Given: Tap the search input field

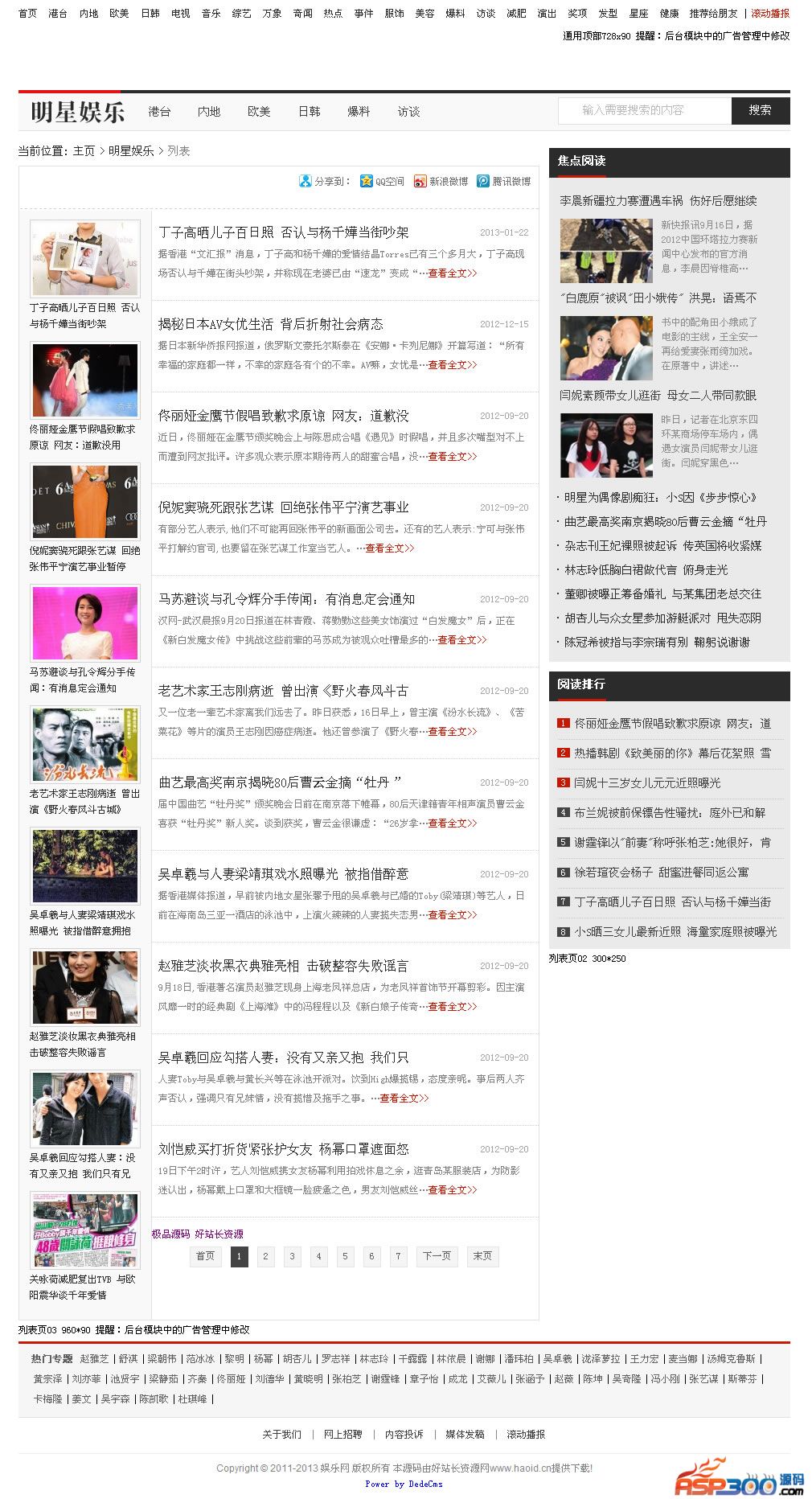Looking at the screenshot, I should (643, 110).
